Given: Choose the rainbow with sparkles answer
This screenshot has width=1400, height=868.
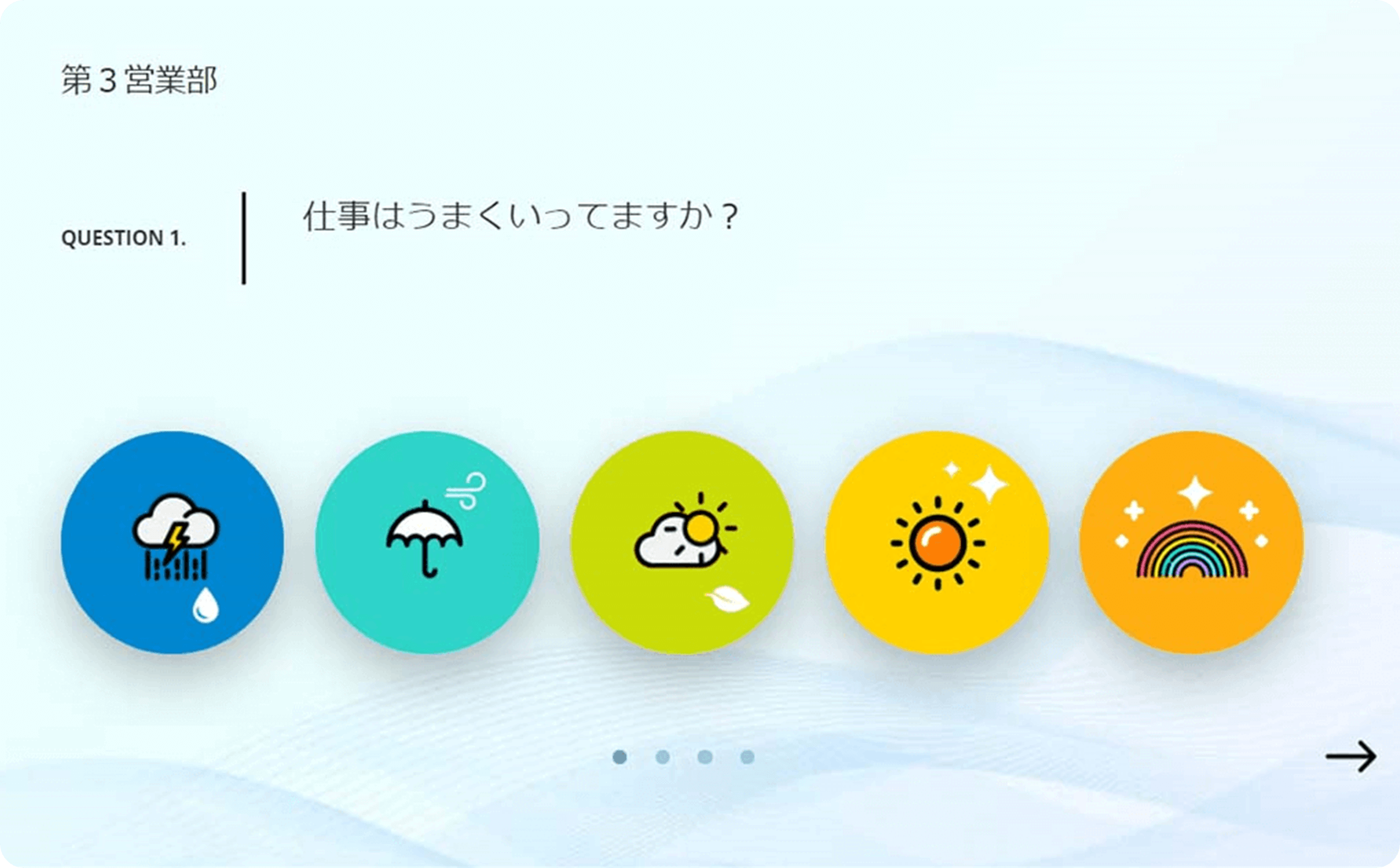Looking at the screenshot, I should 1191,542.
